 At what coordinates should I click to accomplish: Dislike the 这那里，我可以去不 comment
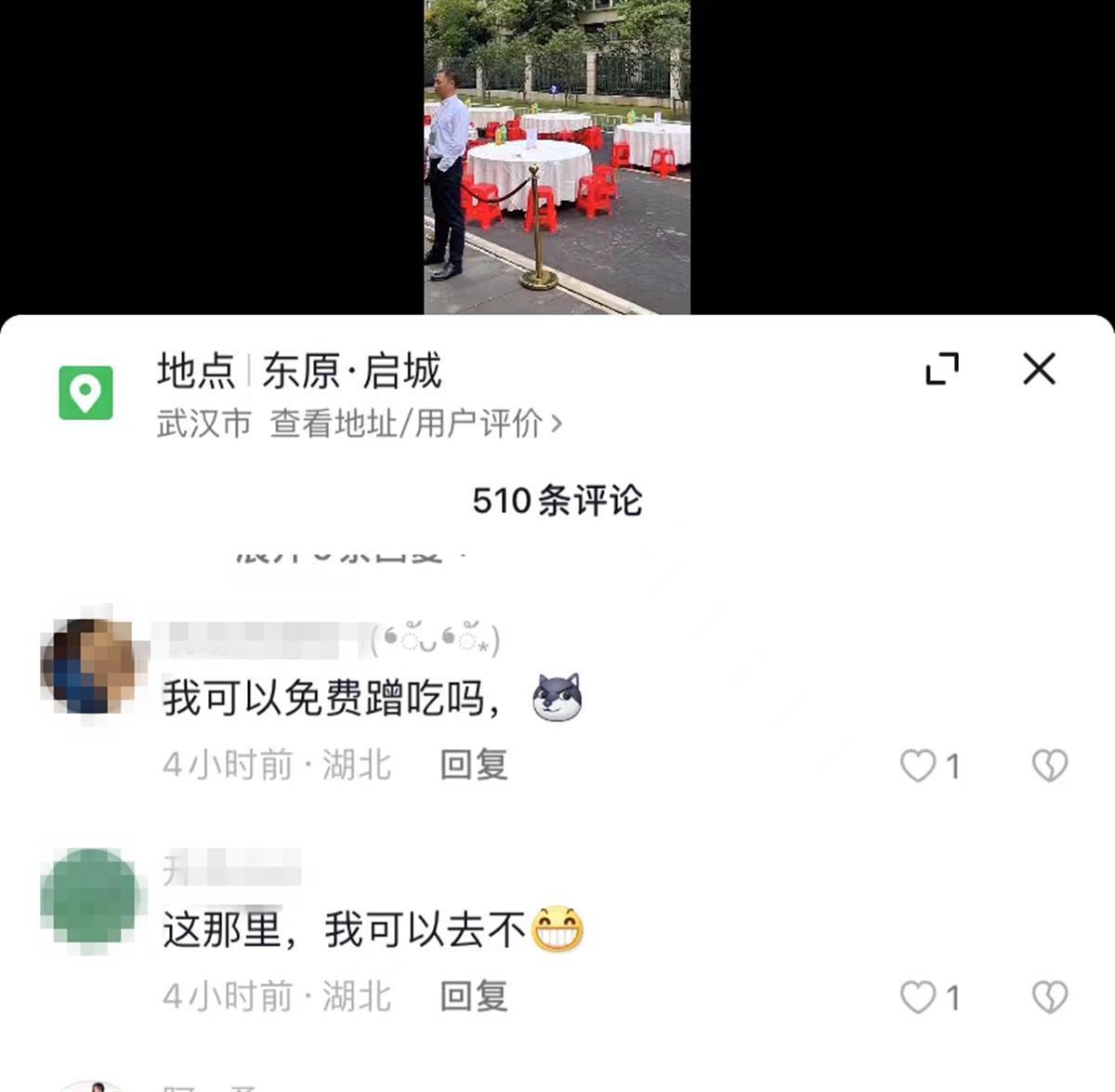[x=1050, y=997]
